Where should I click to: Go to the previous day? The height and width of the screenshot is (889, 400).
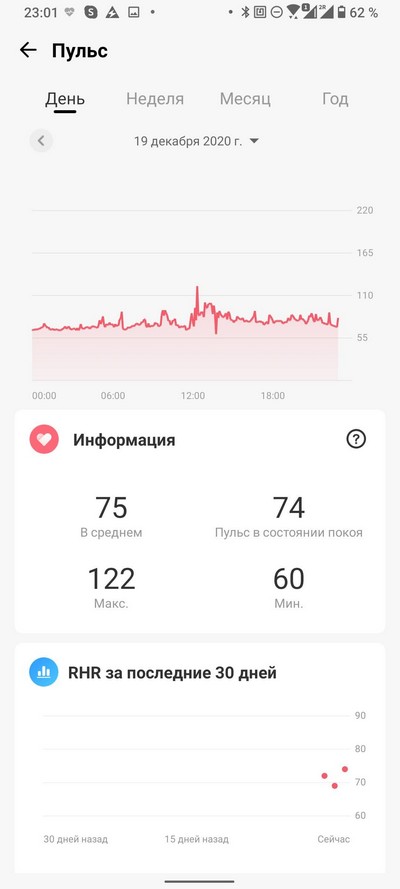[x=41, y=141]
